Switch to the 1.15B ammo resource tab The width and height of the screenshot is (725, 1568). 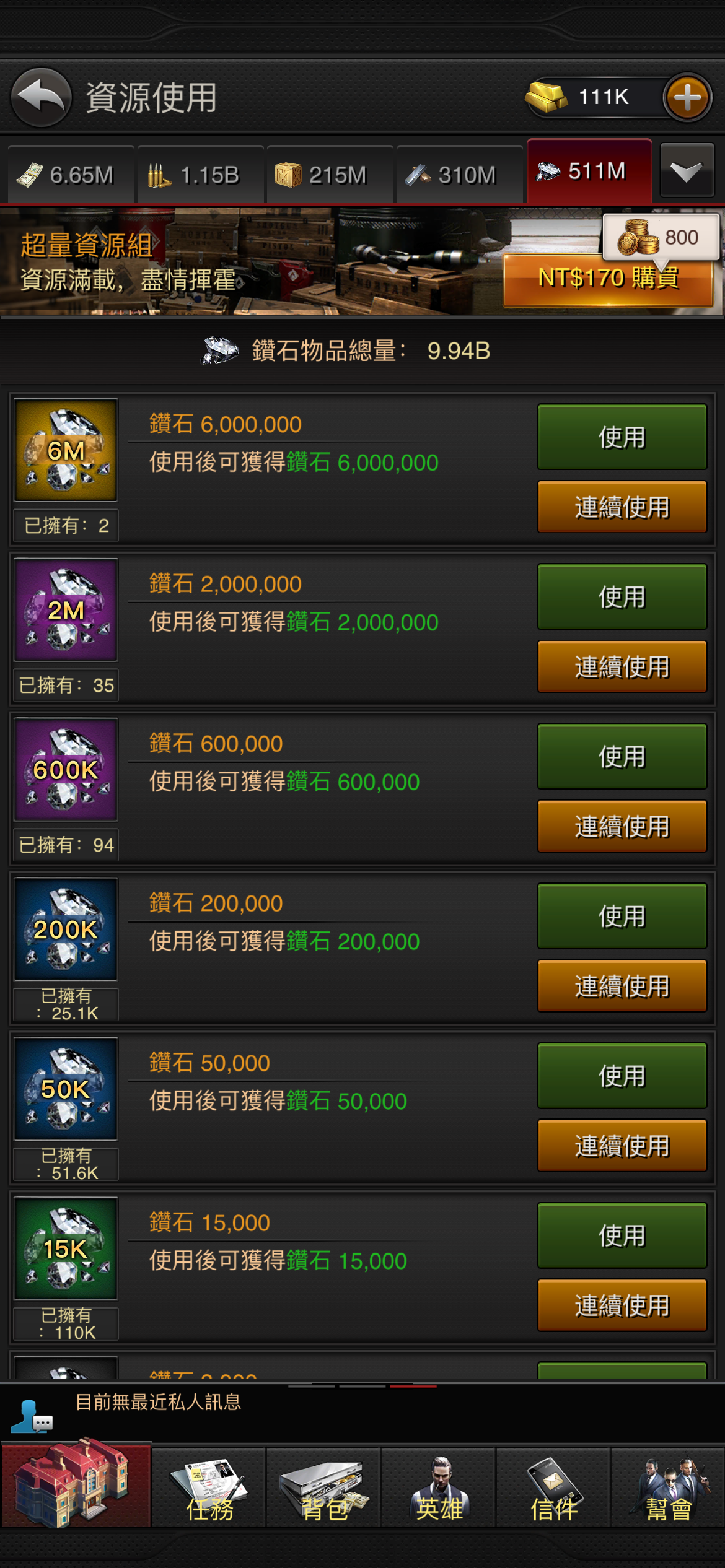tap(200, 175)
